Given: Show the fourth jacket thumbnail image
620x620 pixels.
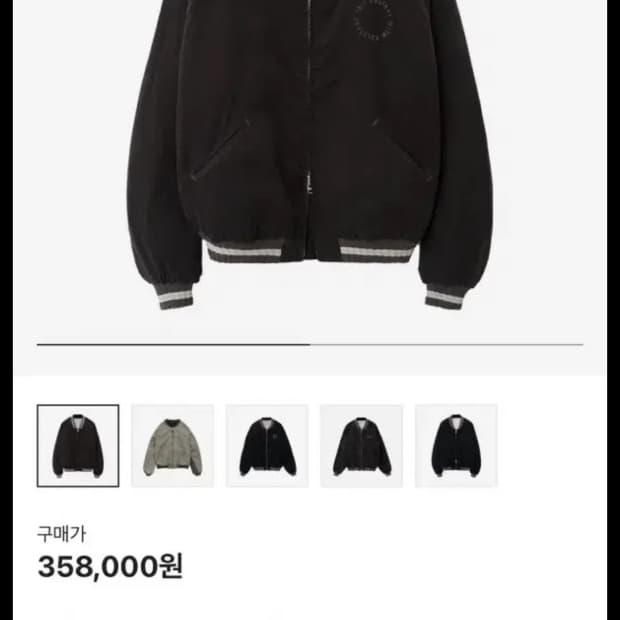Looking at the screenshot, I should (x=361, y=446).
